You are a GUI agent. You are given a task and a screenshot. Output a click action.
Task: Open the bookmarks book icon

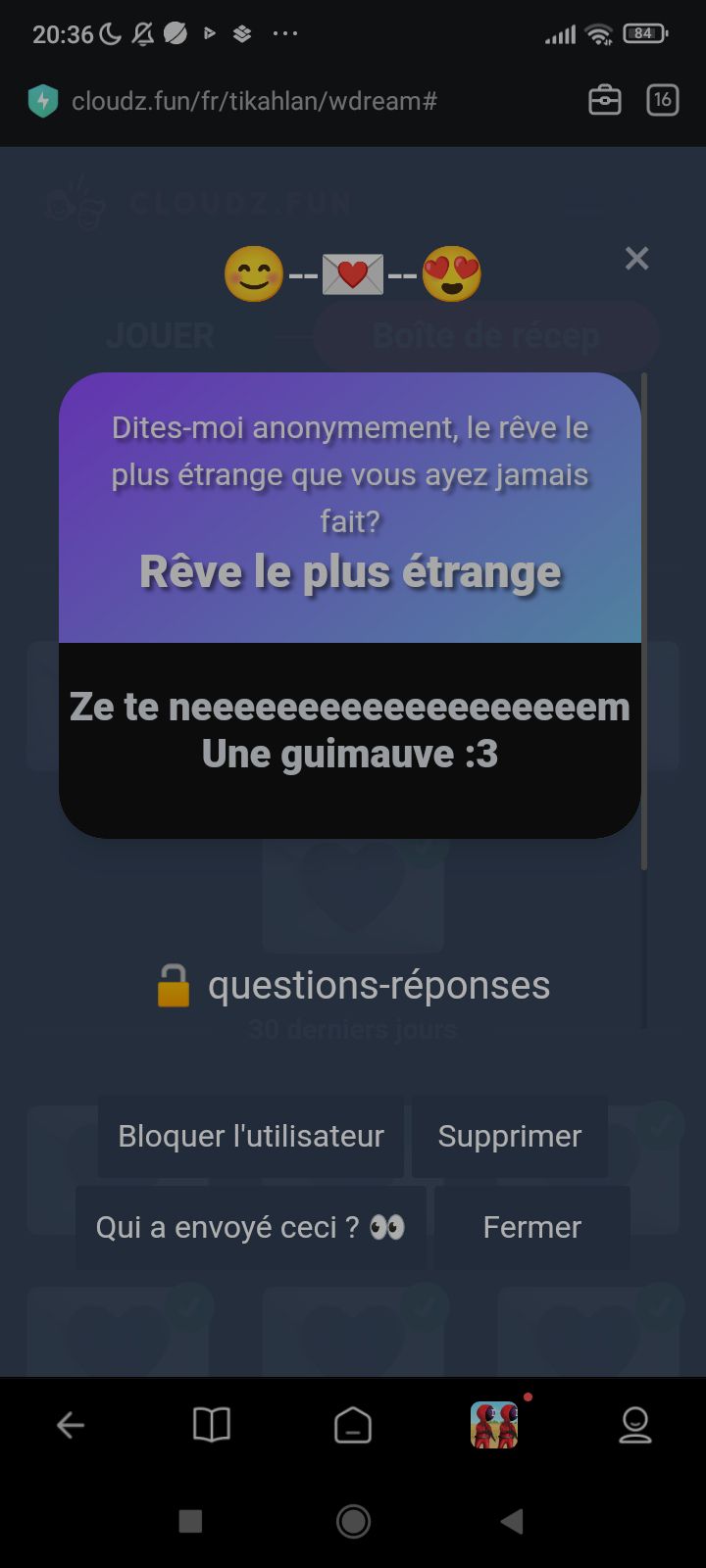click(212, 1425)
